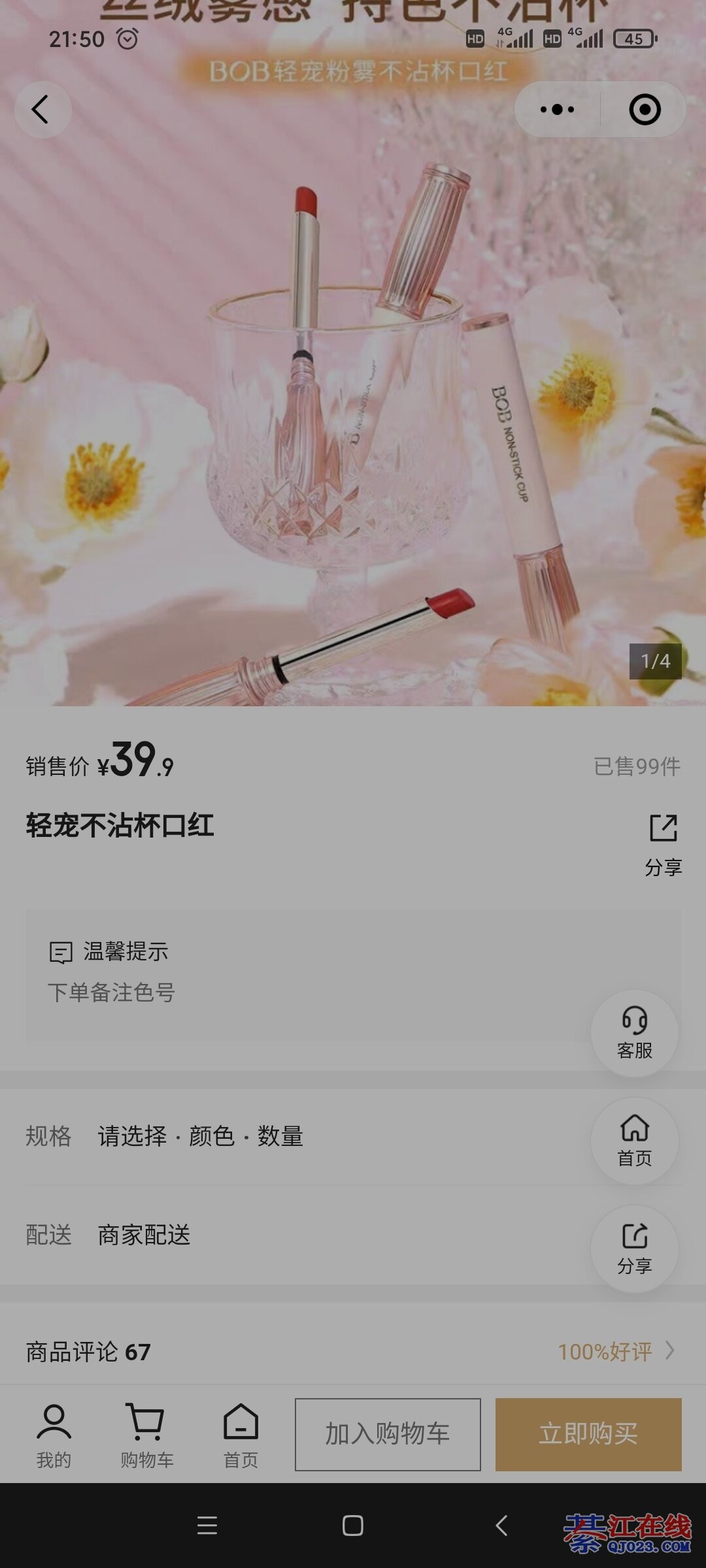Tap floating 分享 share button

tap(634, 1248)
